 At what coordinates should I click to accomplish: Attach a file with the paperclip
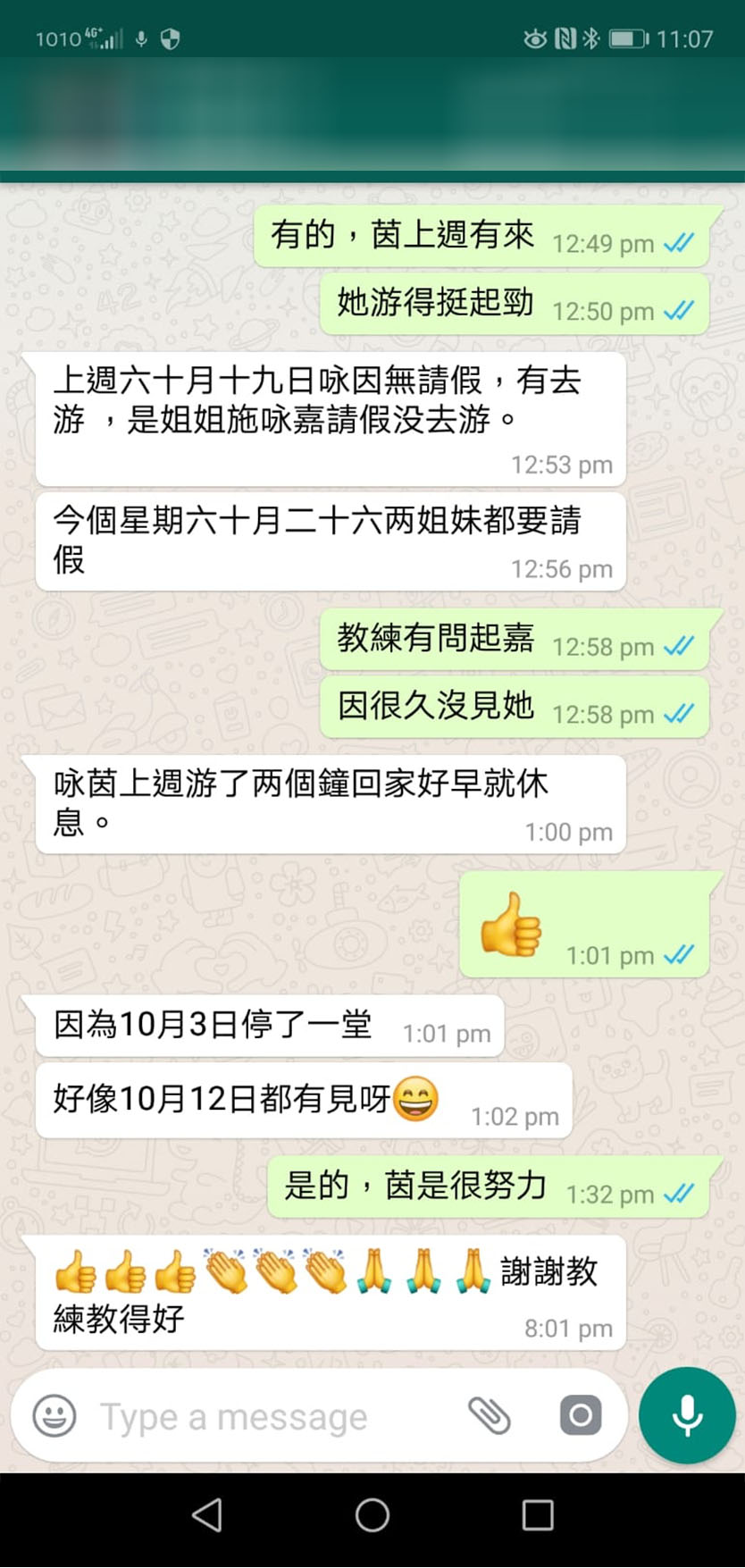pos(490,1415)
